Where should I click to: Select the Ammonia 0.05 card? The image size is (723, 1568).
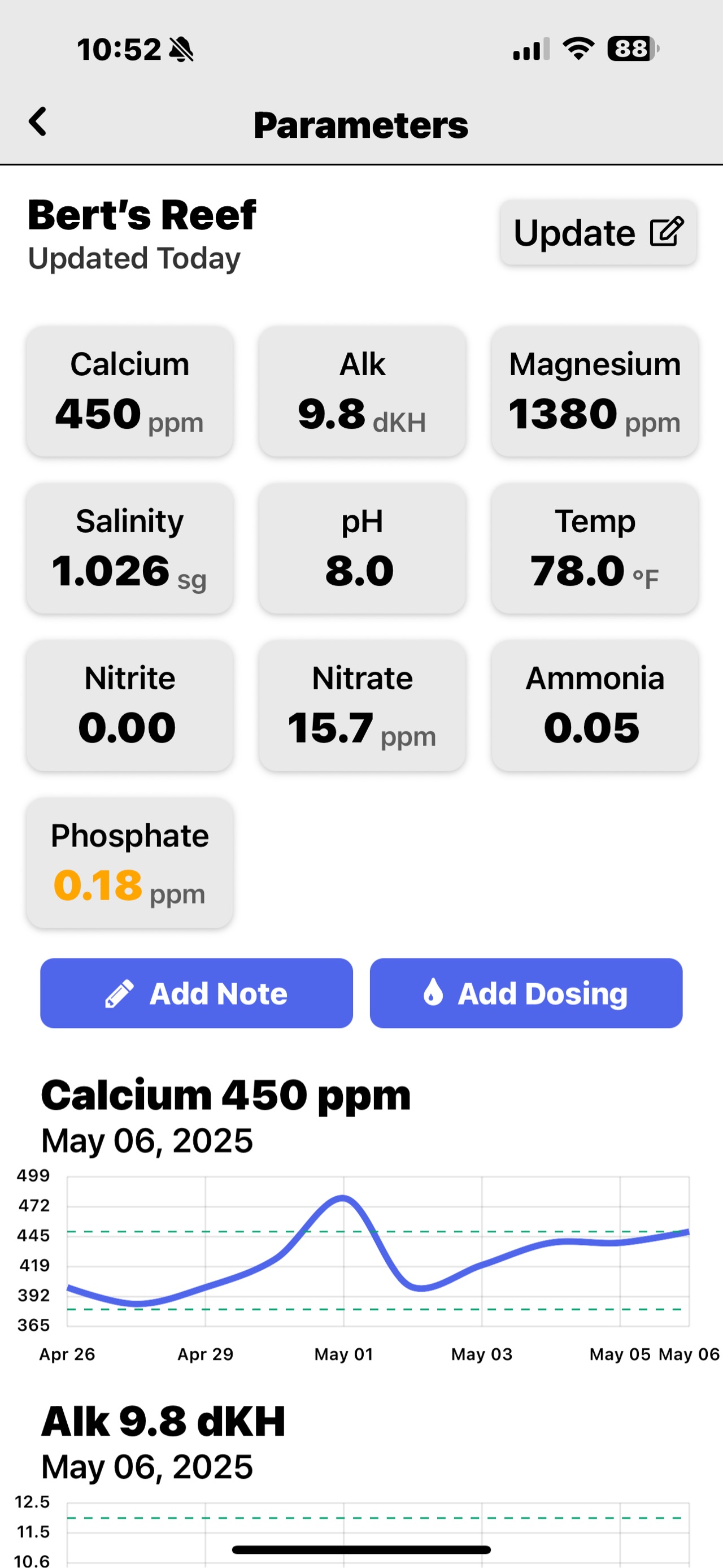coord(595,705)
